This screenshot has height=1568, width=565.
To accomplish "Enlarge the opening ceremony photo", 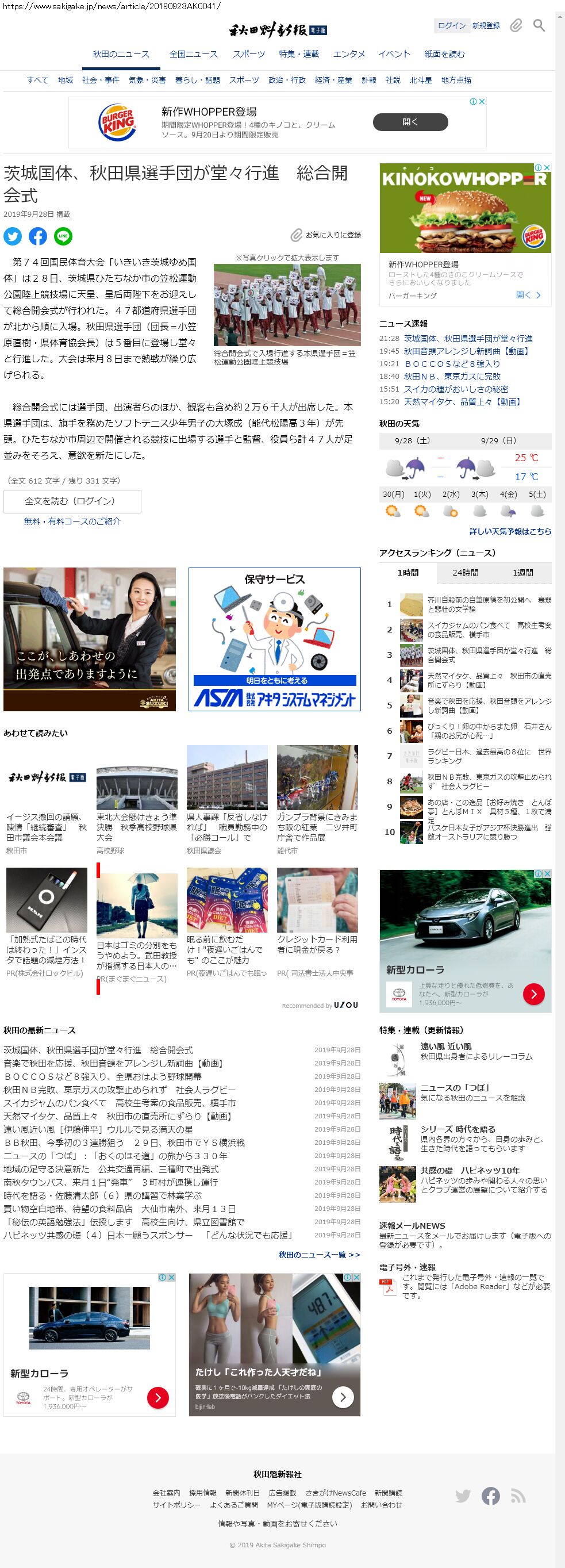I will (287, 305).
